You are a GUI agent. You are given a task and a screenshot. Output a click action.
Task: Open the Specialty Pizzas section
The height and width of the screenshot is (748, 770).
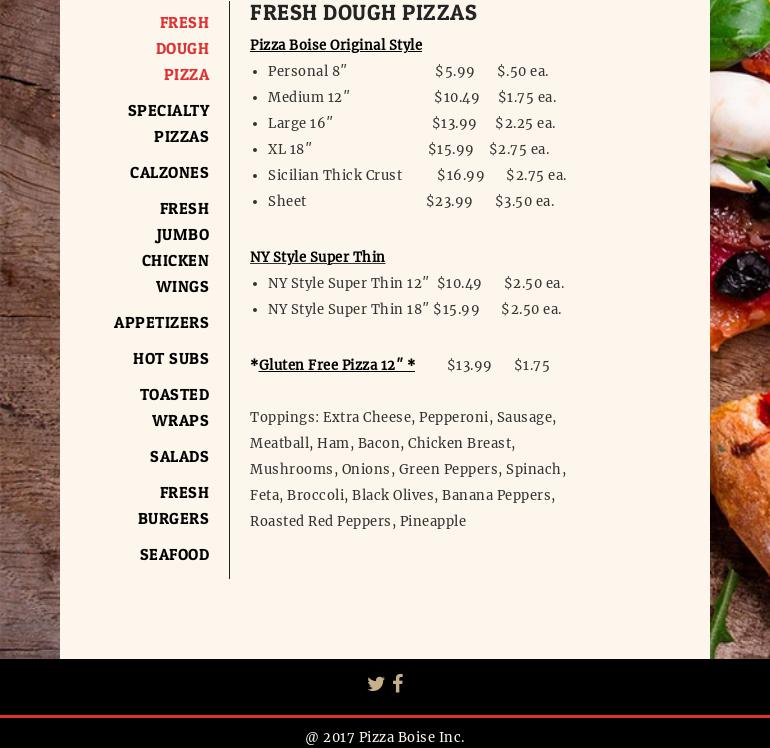click(169, 123)
